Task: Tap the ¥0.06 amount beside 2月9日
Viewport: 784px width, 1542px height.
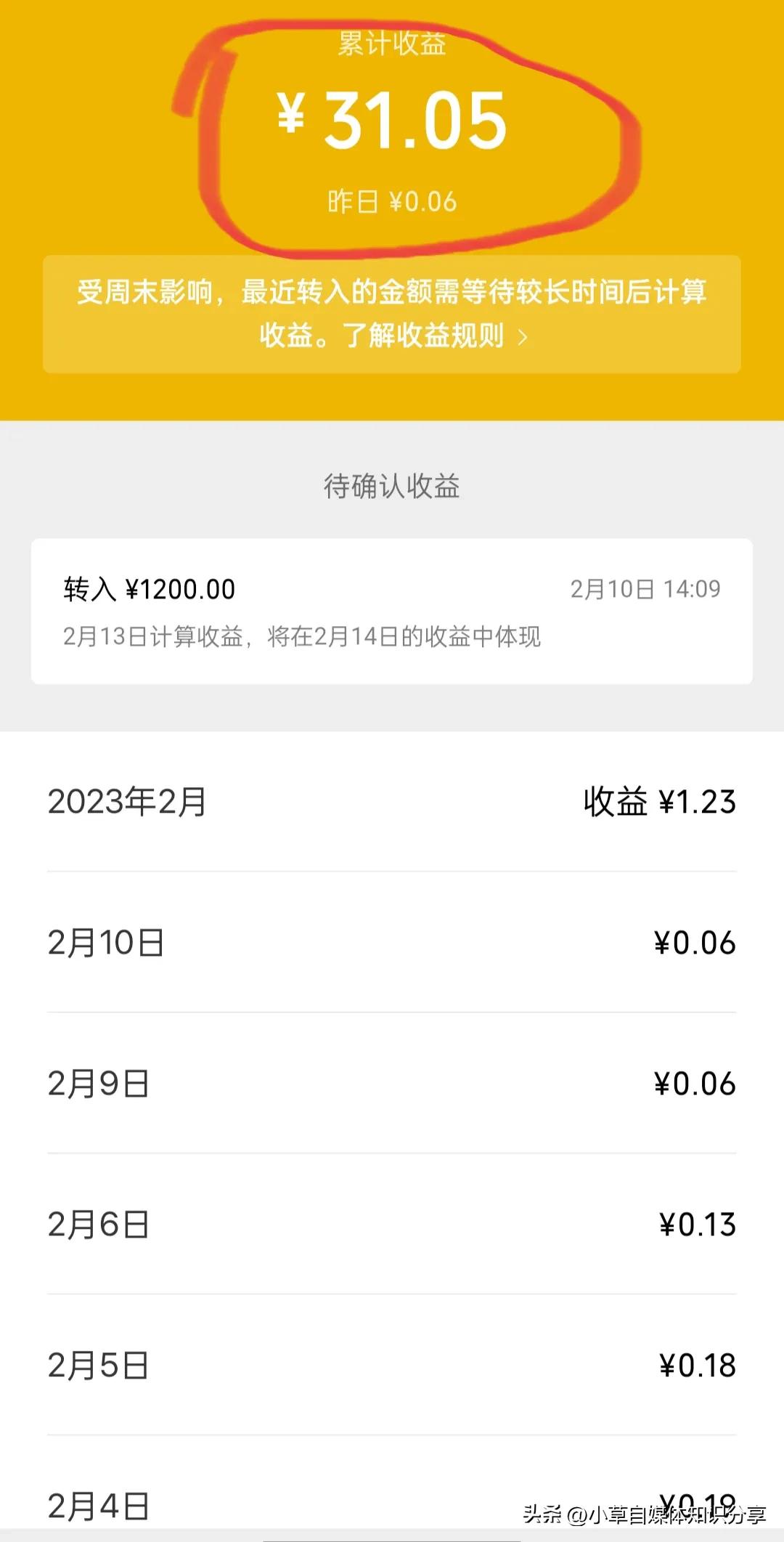Action: coord(695,1083)
